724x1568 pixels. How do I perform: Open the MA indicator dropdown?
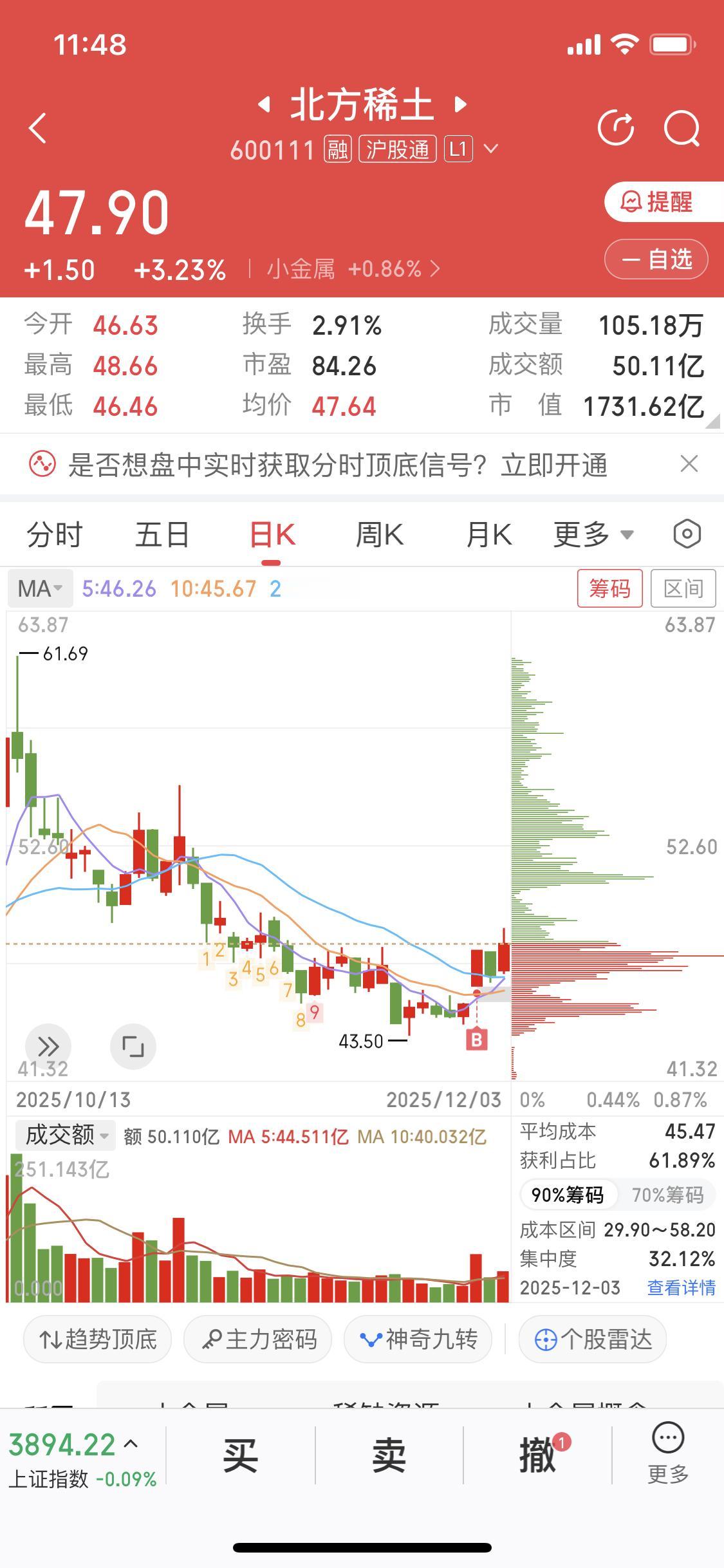click(x=40, y=588)
